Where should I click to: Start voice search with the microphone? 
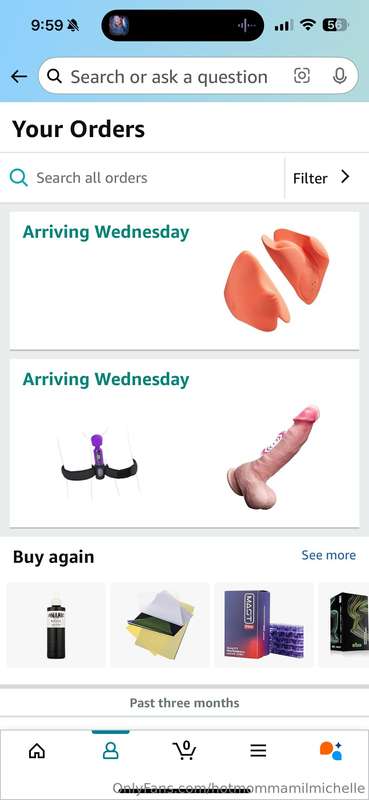click(x=339, y=76)
